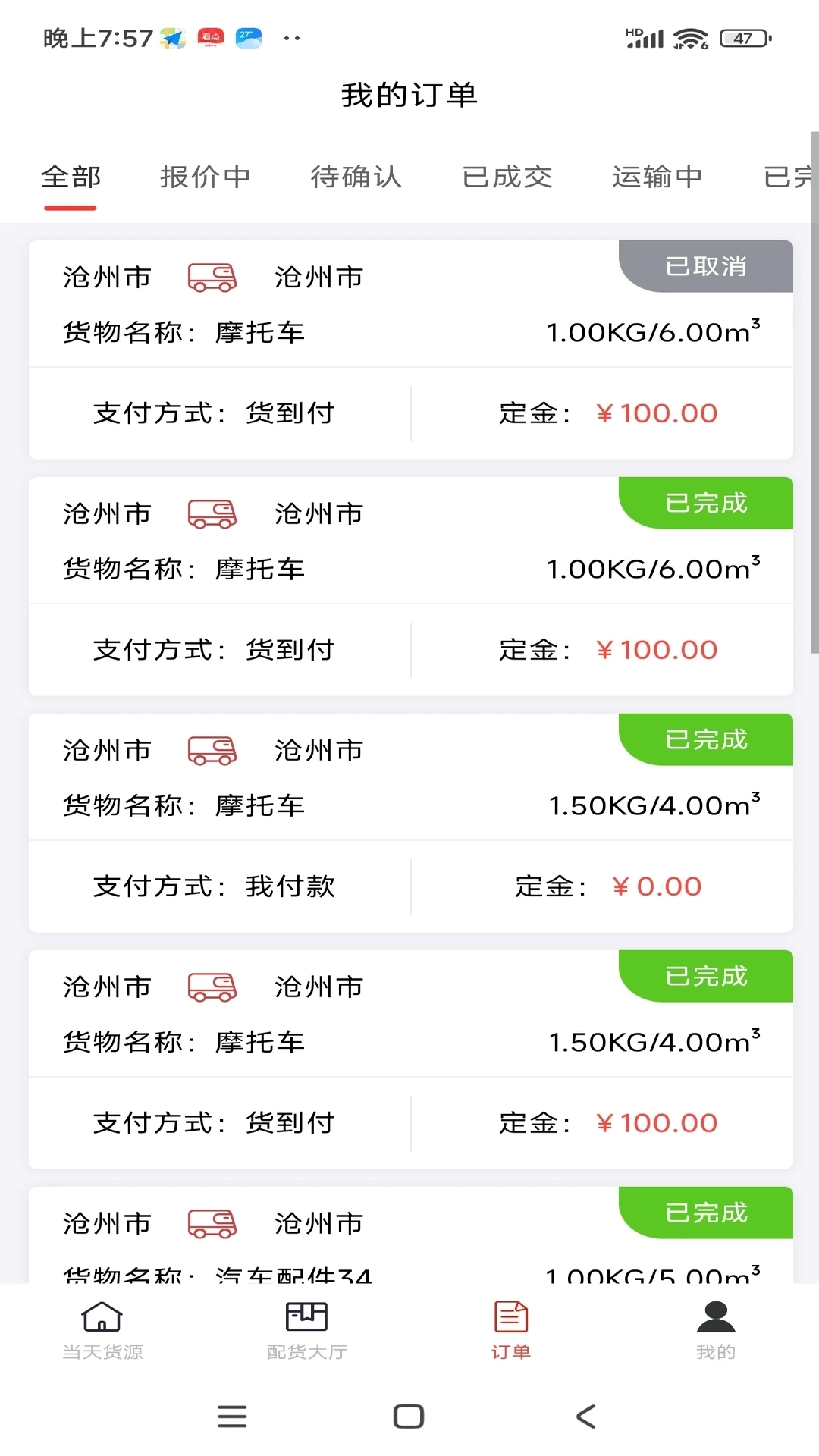This screenshot has height=1456, width=819.
Task: Switch to the 我的 profile page
Action: (x=716, y=1330)
